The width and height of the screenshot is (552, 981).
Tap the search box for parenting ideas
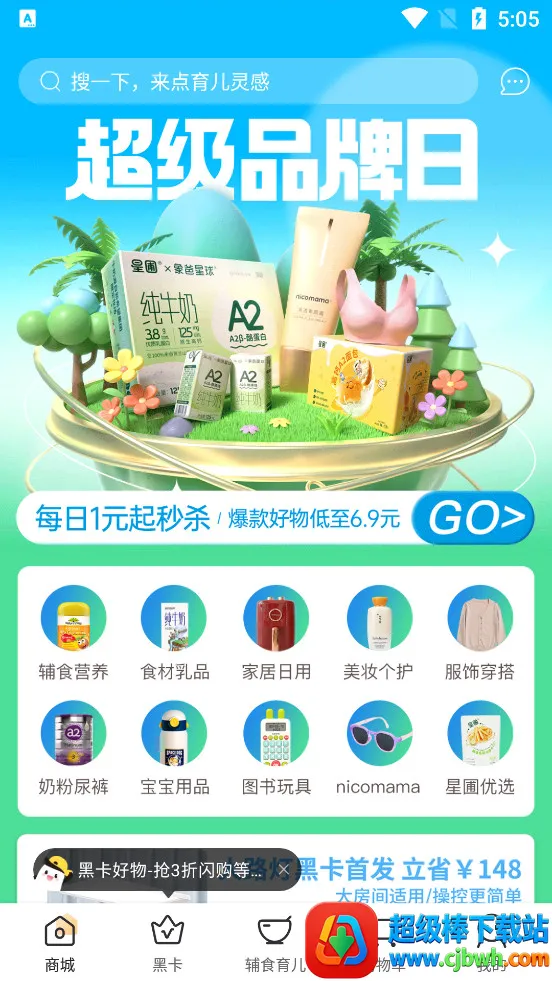(x=248, y=81)
